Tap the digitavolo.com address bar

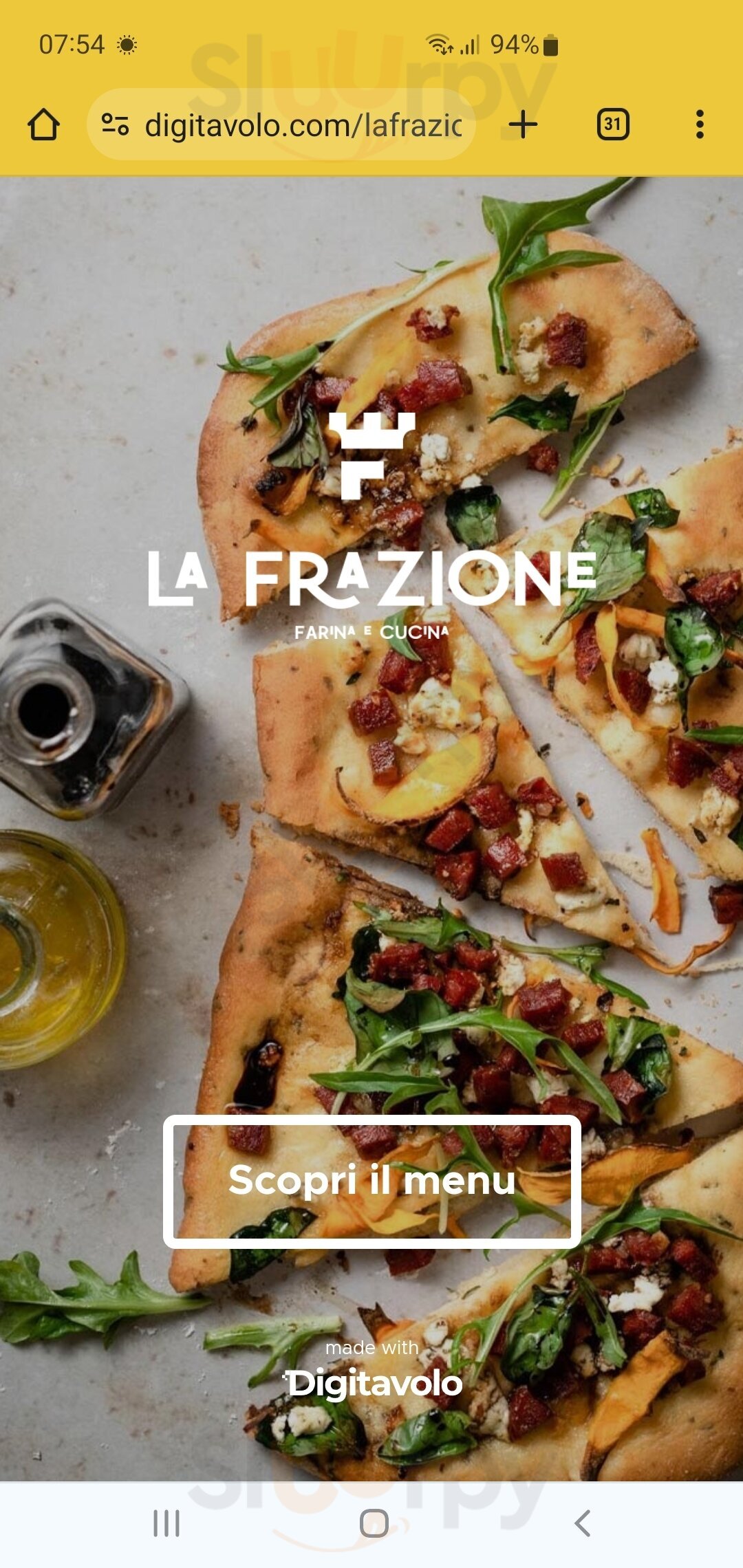pyautogui.click(x=303, y=126)
